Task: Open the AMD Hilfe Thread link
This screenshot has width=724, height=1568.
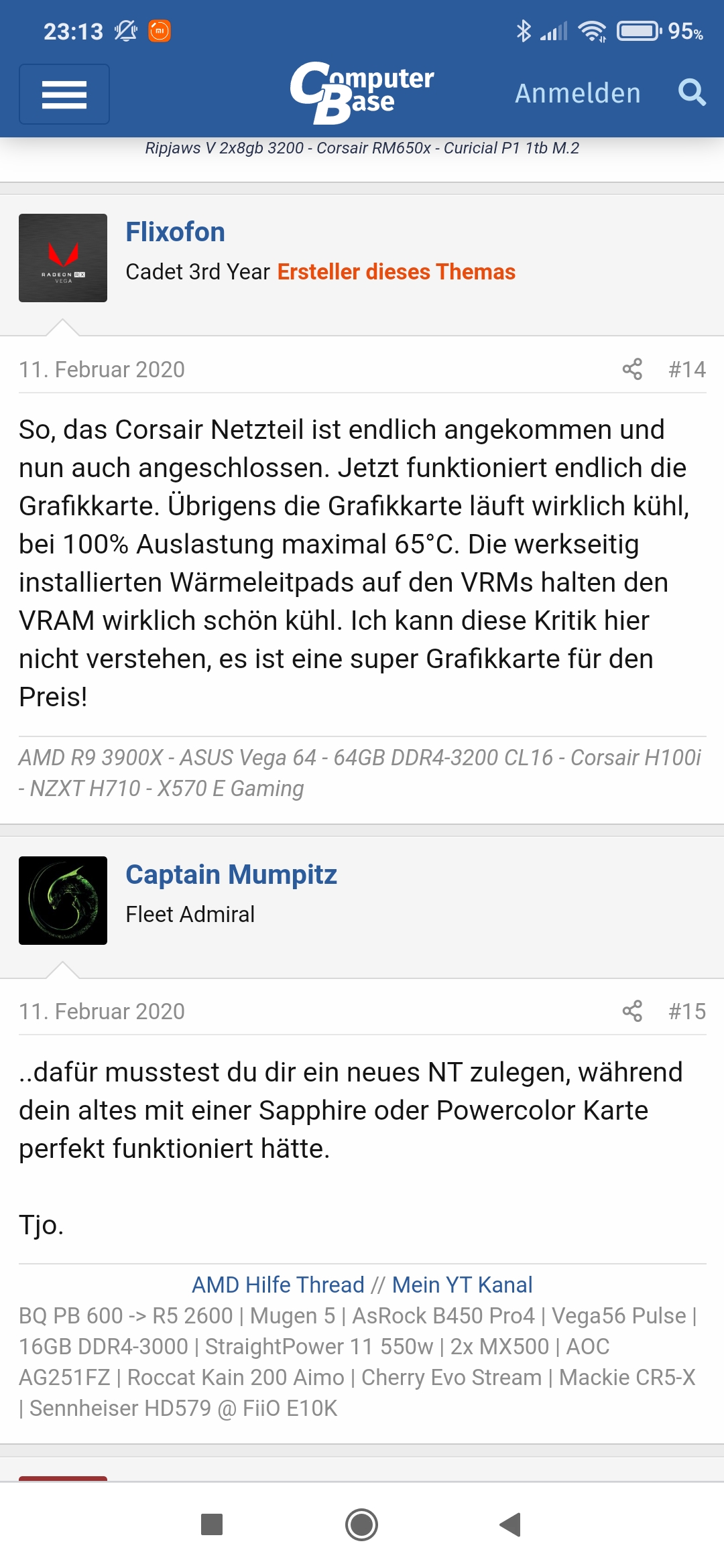Action: [278, 1285]
